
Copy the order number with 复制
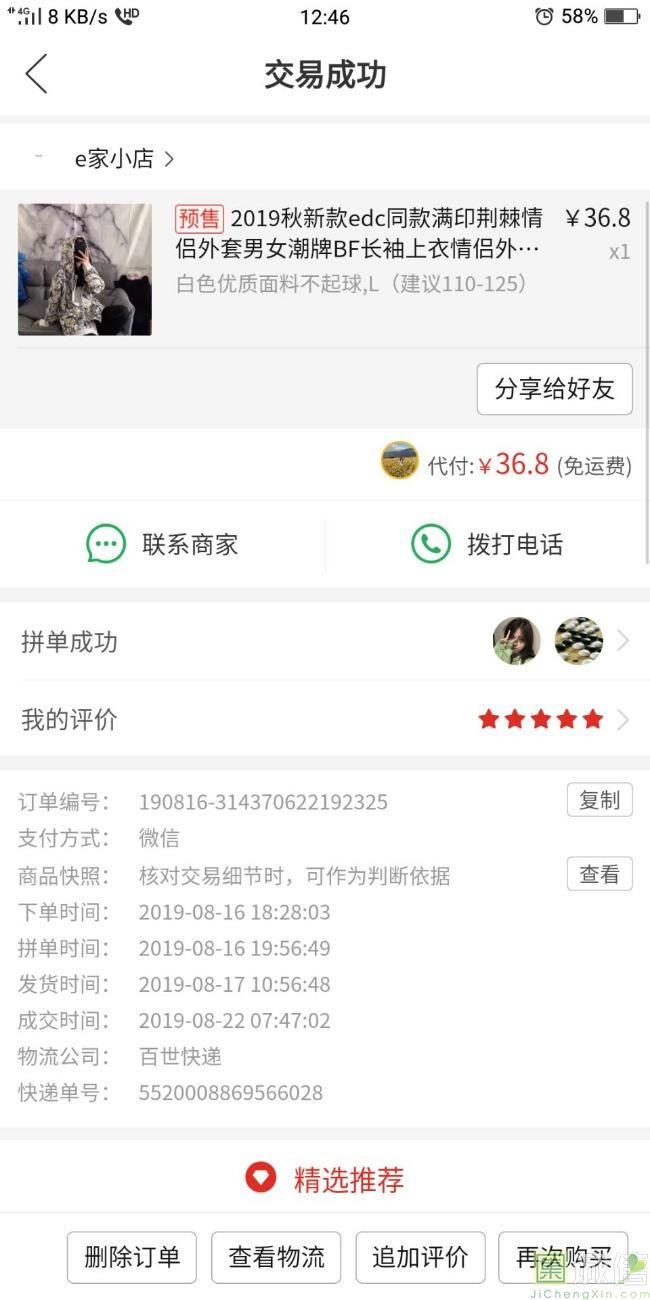coord(600,800)
